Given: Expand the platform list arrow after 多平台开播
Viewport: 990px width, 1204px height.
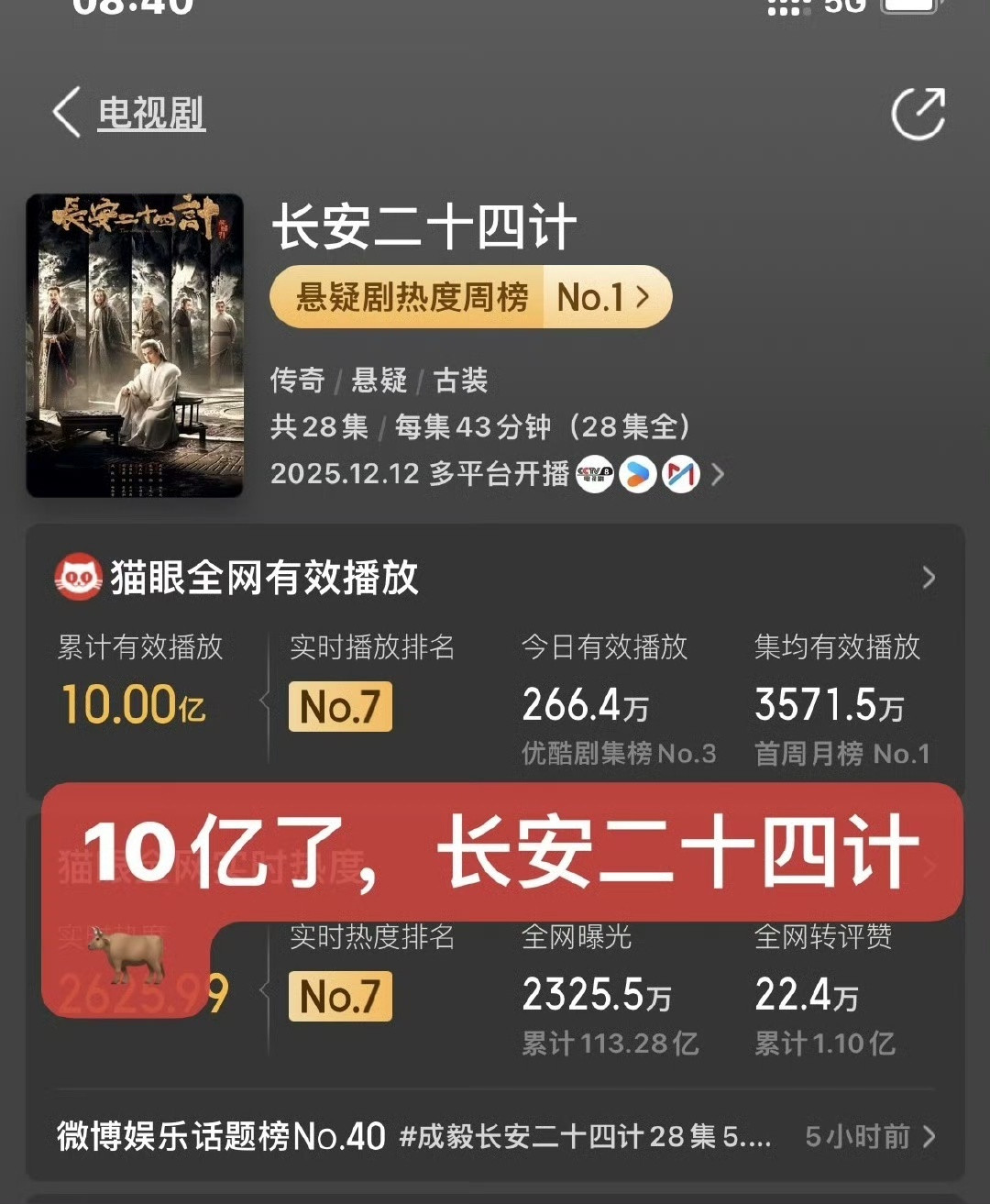Looking at the screenshot, I should 719,475.
